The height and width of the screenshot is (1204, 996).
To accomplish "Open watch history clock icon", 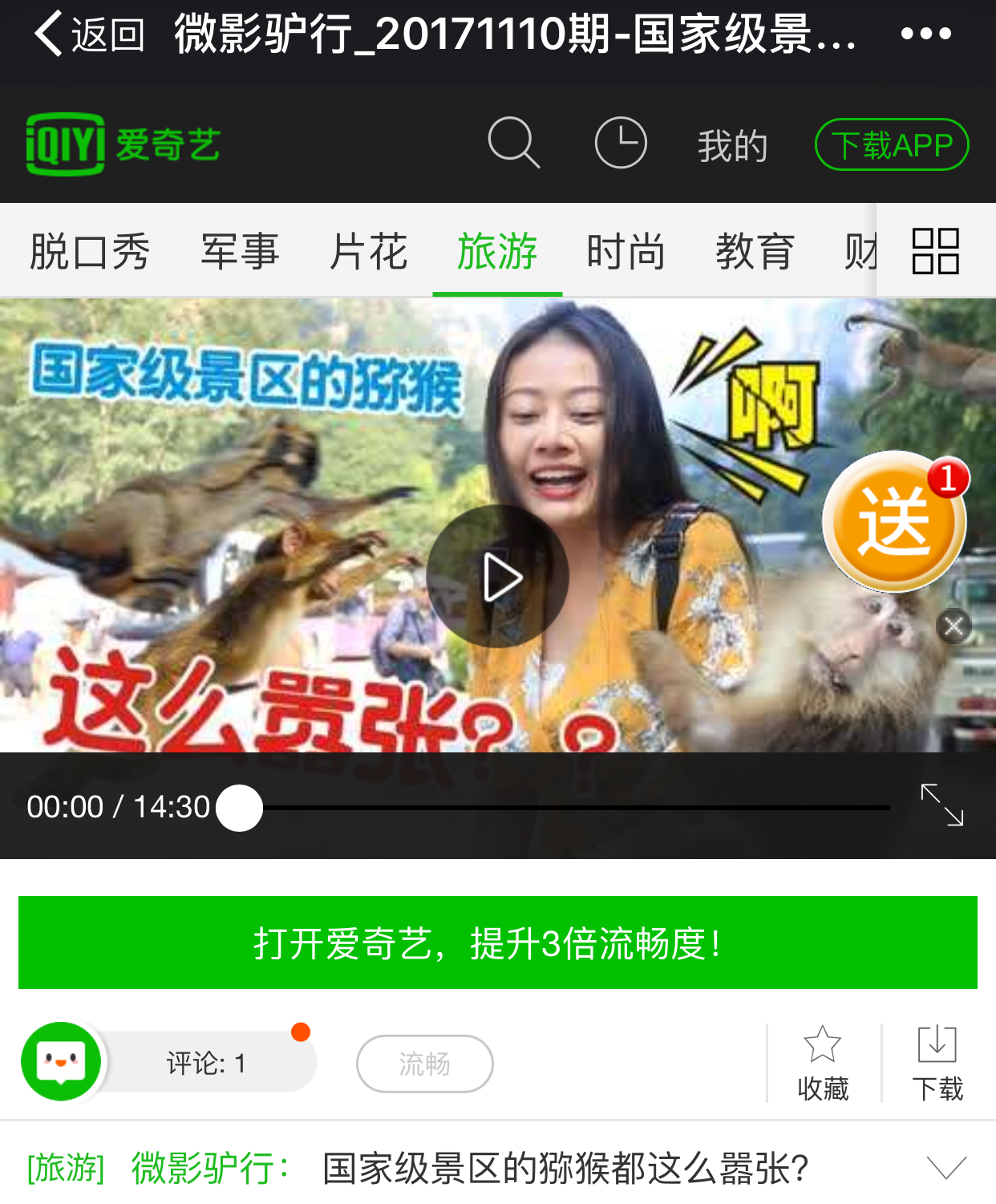I will 621,144.
